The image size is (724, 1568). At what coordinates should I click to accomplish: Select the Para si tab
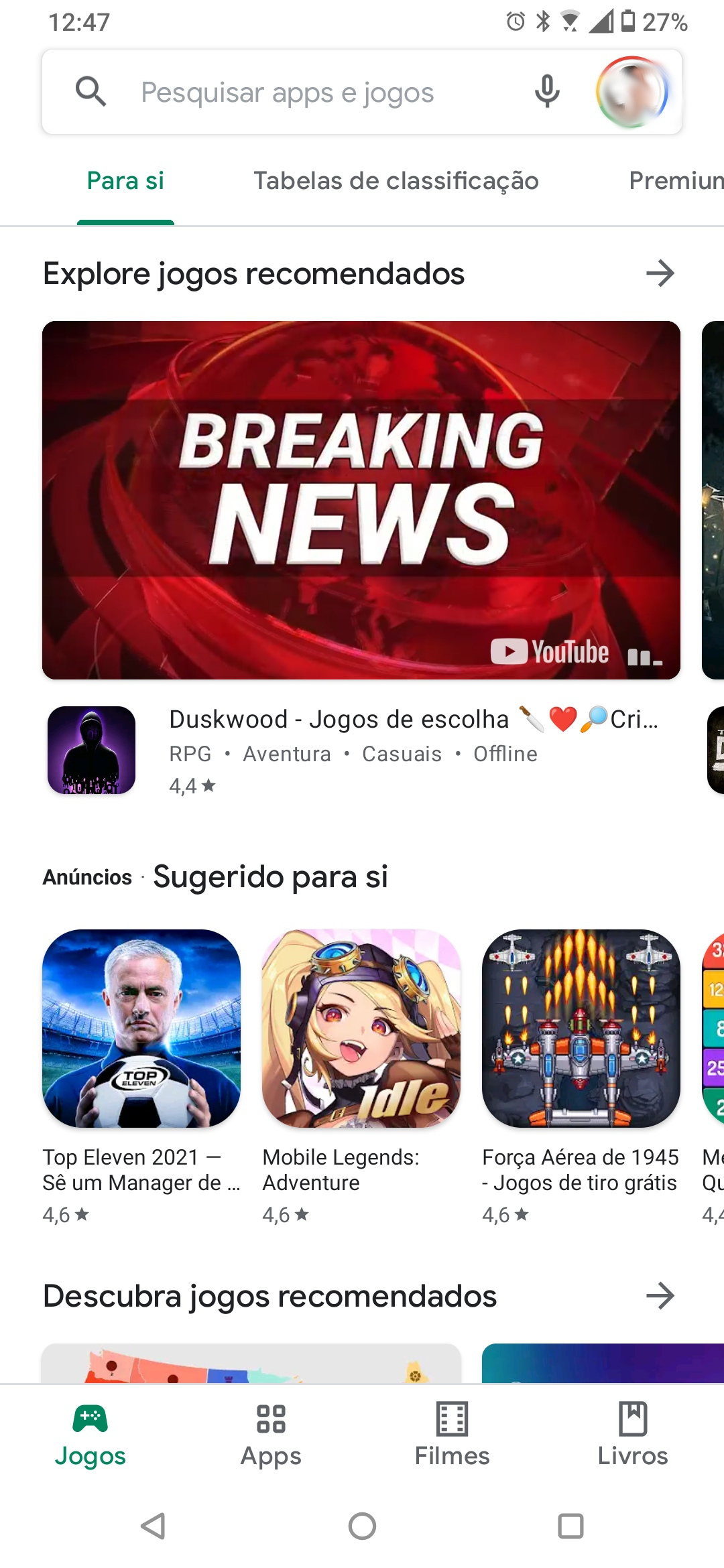[x=125, y=181]
